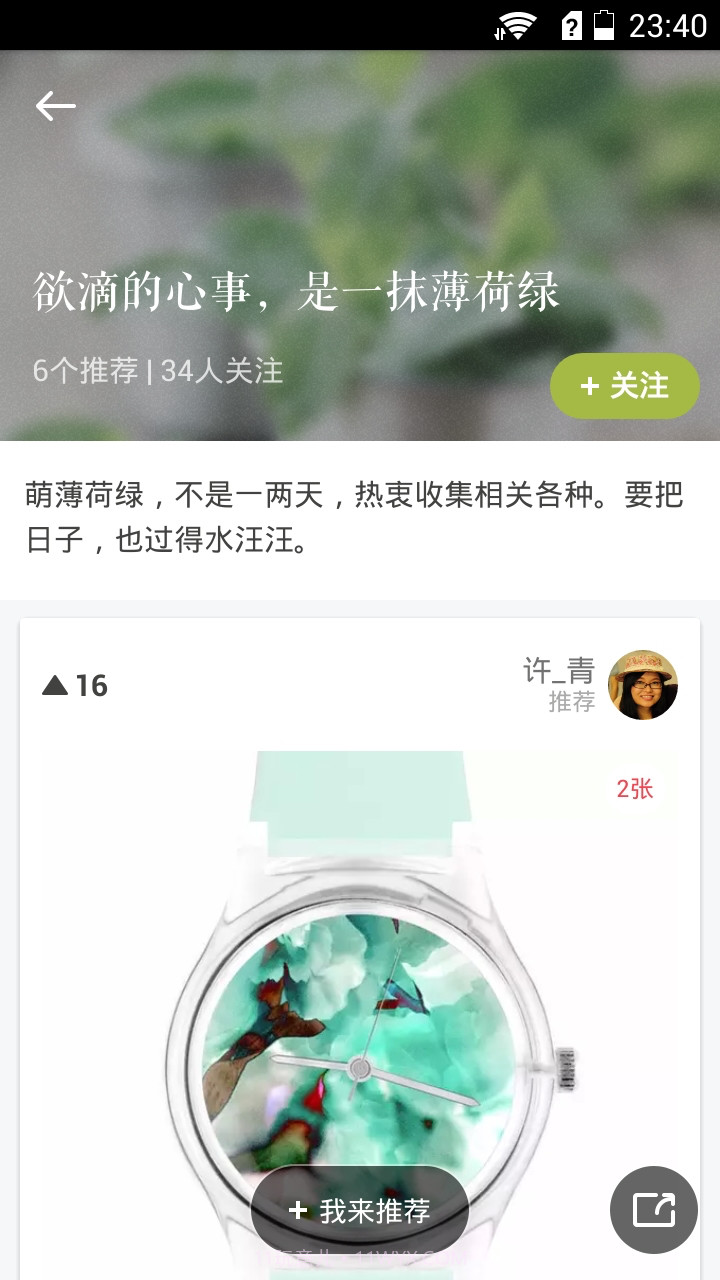Image resolution: width=720 pixels, height=1280 pixels.
Task: Tap 34人关注 to view followers
Action: pos(222,372)
